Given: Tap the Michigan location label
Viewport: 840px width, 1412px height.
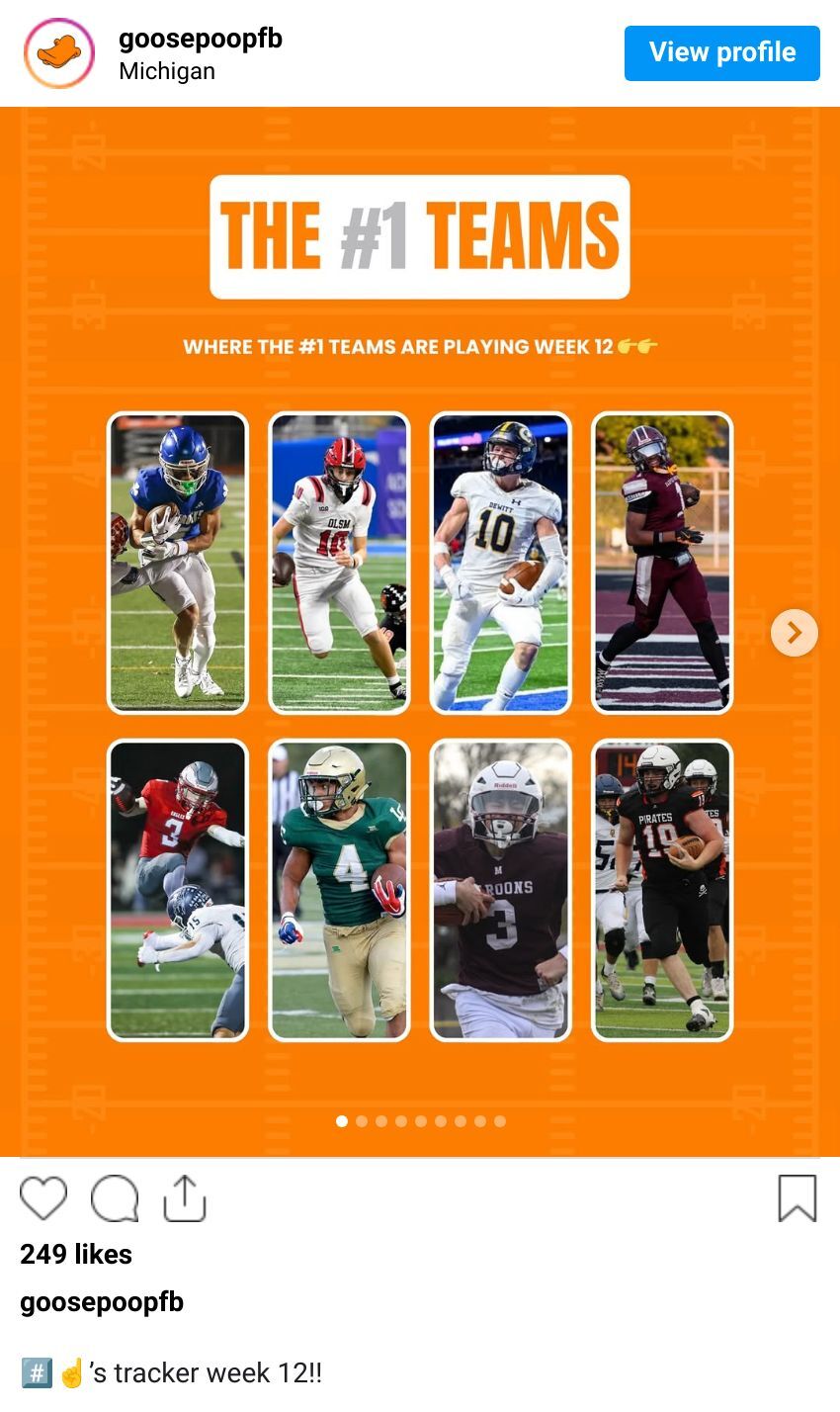Looking at the screenshot, I should pyautogui.click(x=167, y=71).
